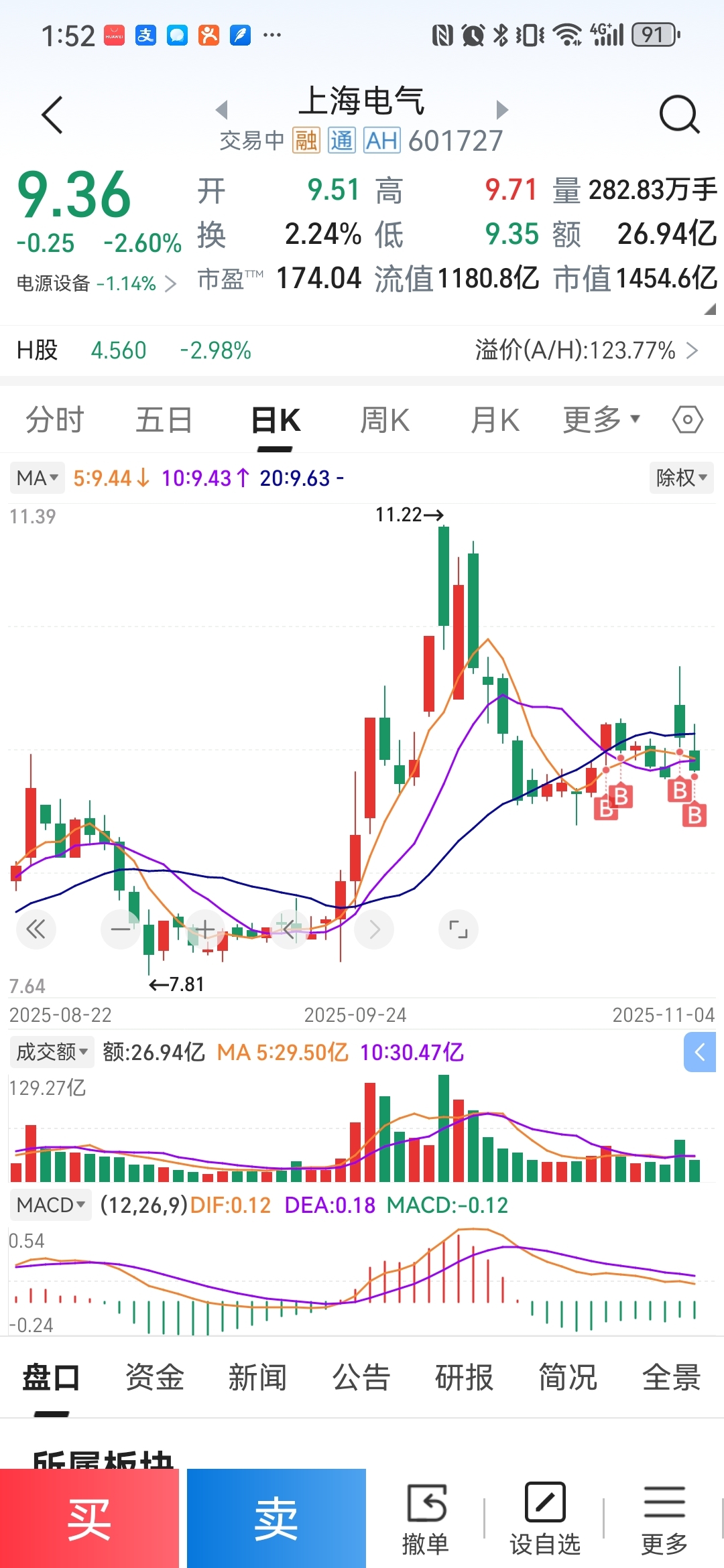Viewport: 724px width, 1568px height.
Task: Tap the 卖 sell button
Action: pos(276,1519)
